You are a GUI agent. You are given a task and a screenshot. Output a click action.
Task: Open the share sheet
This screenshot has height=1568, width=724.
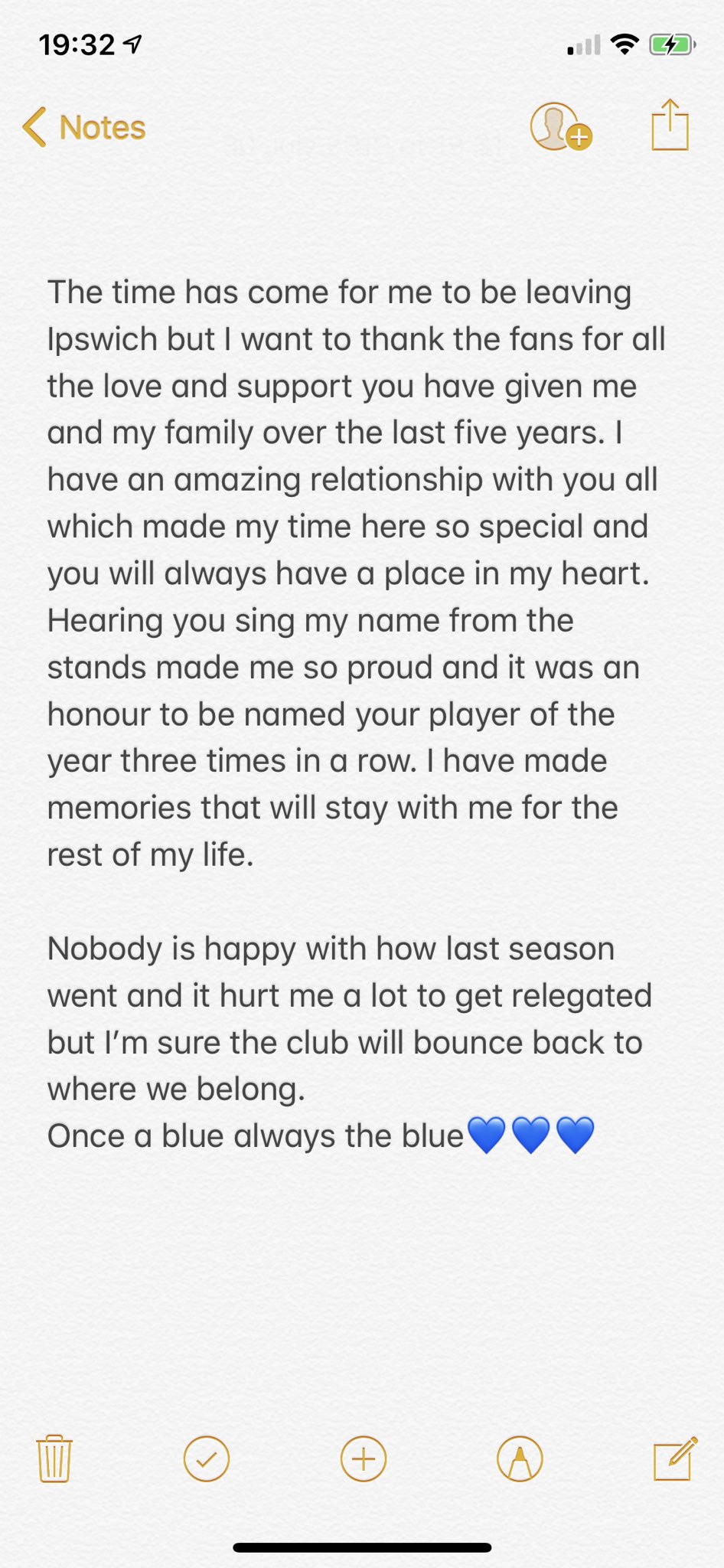[670, 125]
